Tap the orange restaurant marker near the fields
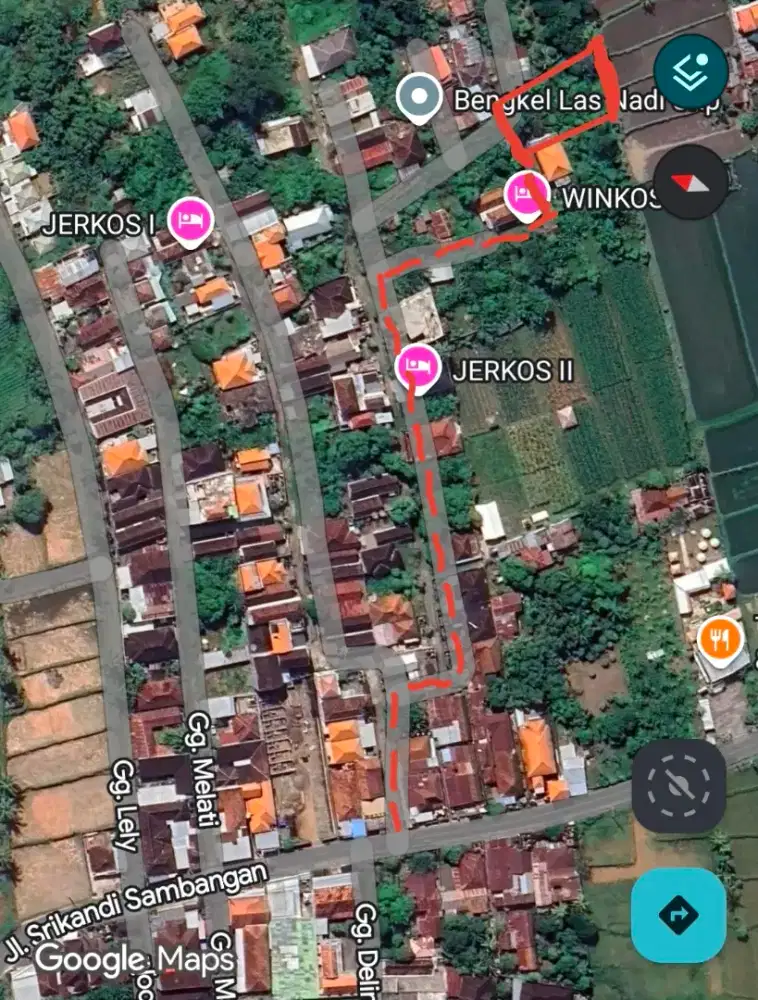 coord(718,635)
